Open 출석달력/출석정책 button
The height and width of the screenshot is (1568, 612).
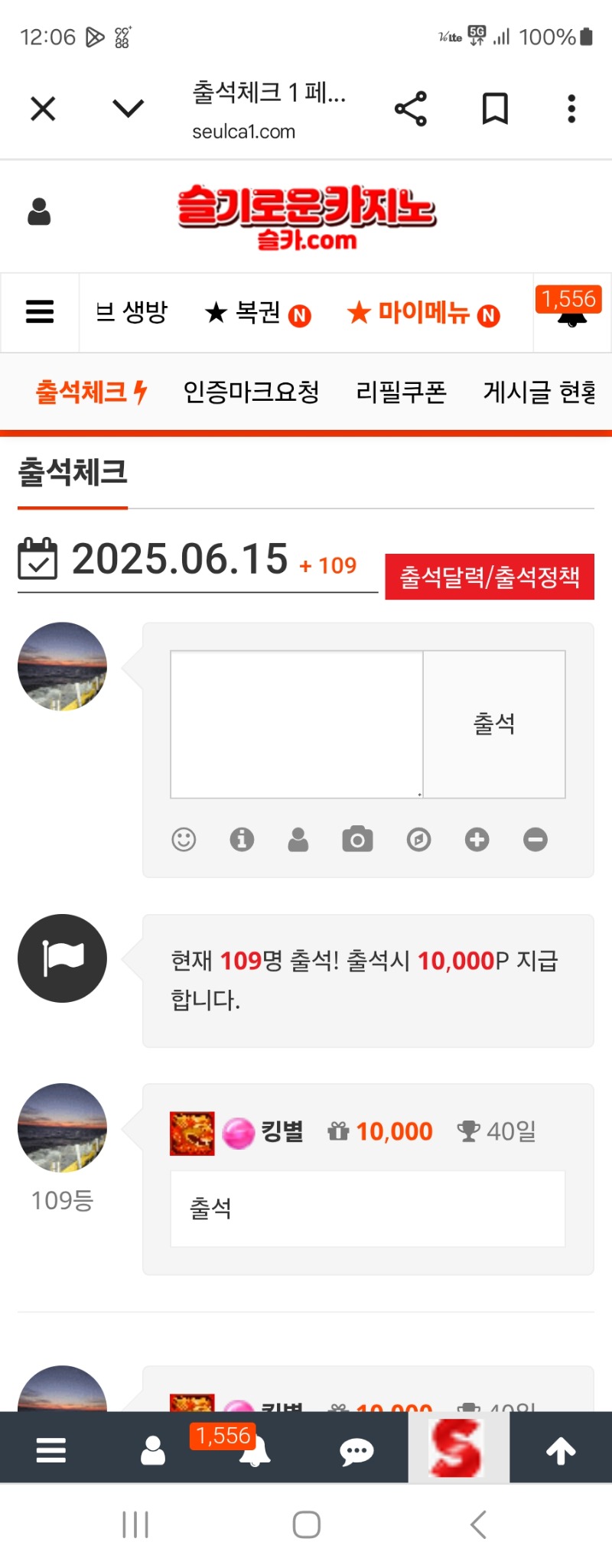[490, 577]
